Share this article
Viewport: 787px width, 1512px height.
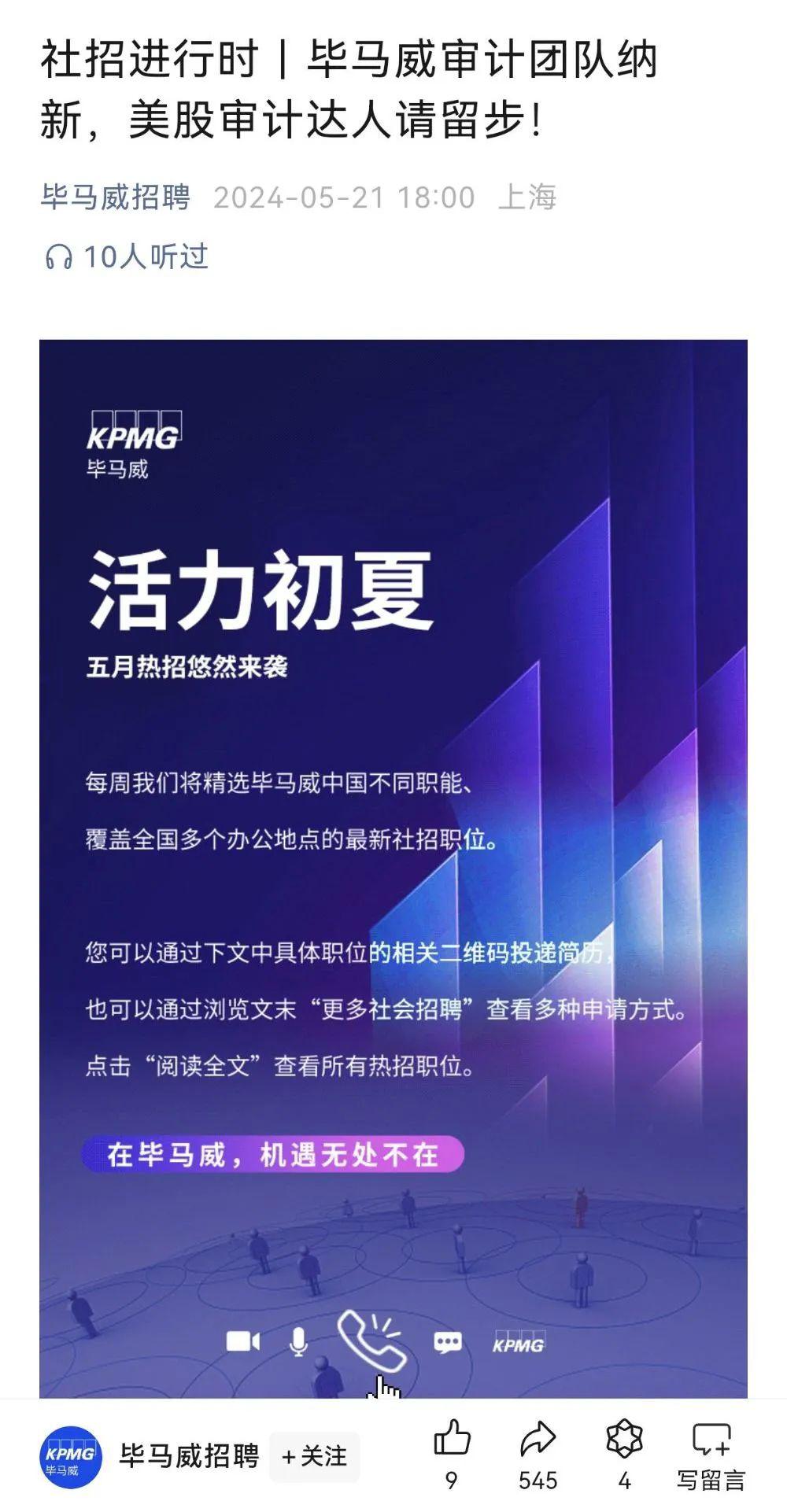pos(538,1441)
